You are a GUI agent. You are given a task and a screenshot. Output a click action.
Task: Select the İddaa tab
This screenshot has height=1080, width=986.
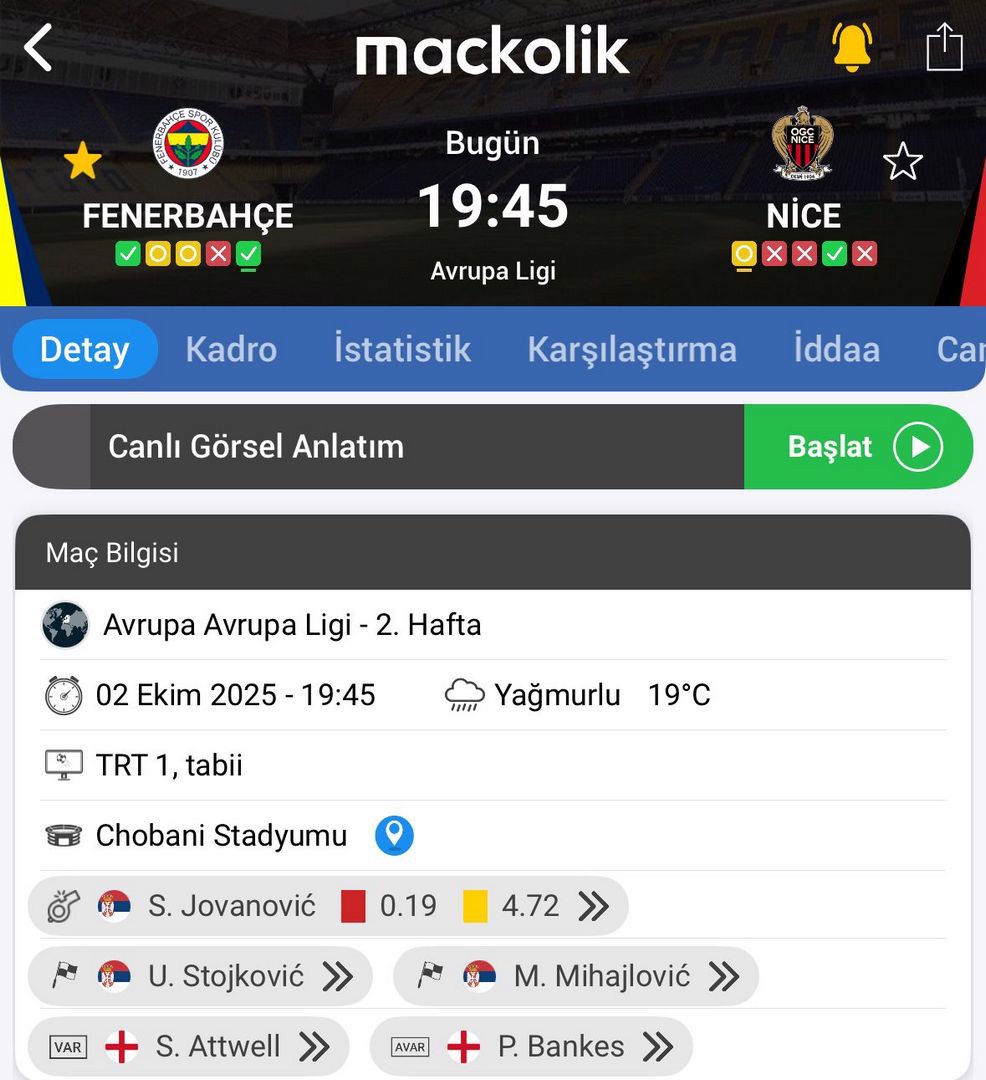point(836,349)
